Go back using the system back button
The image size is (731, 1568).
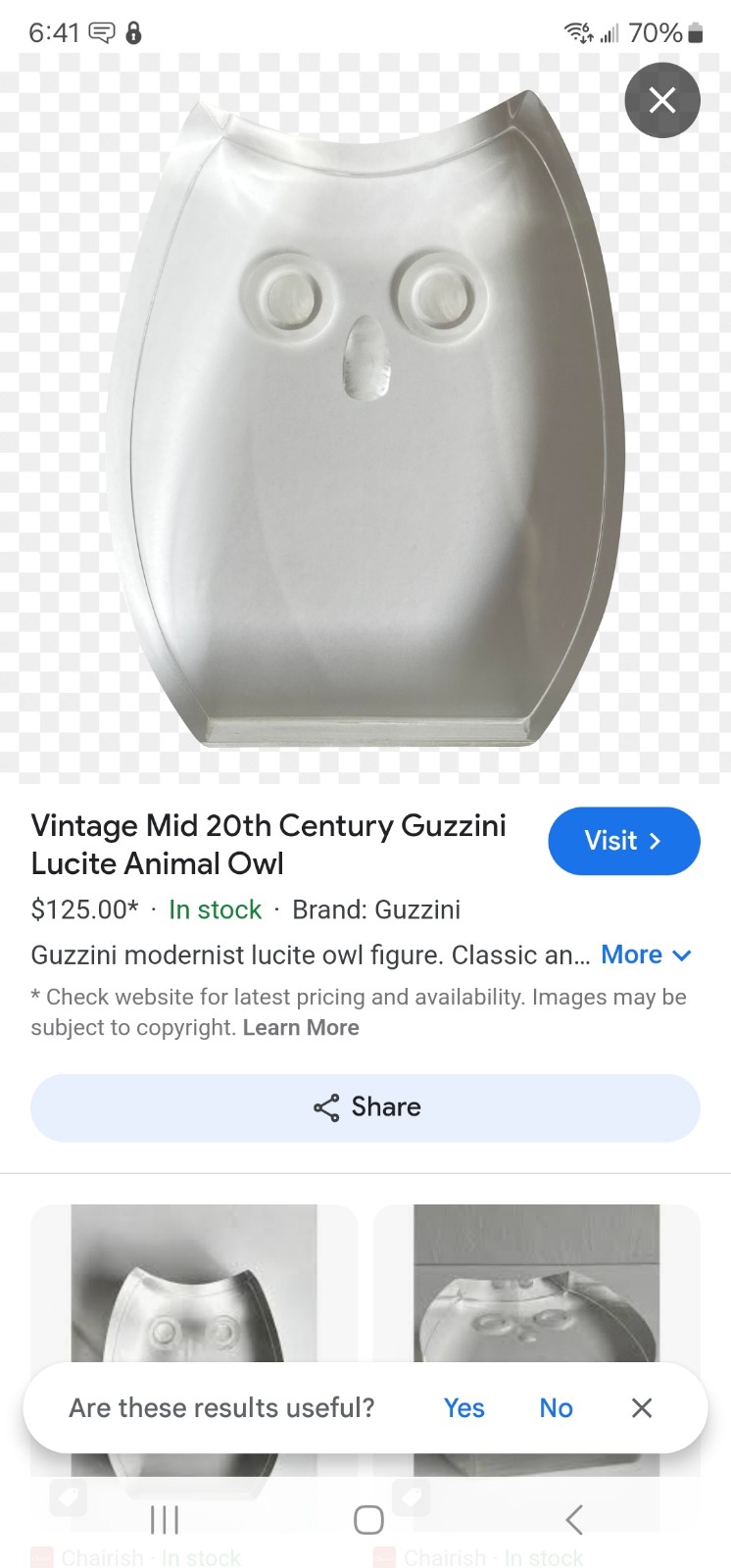tap(574, 1520)
